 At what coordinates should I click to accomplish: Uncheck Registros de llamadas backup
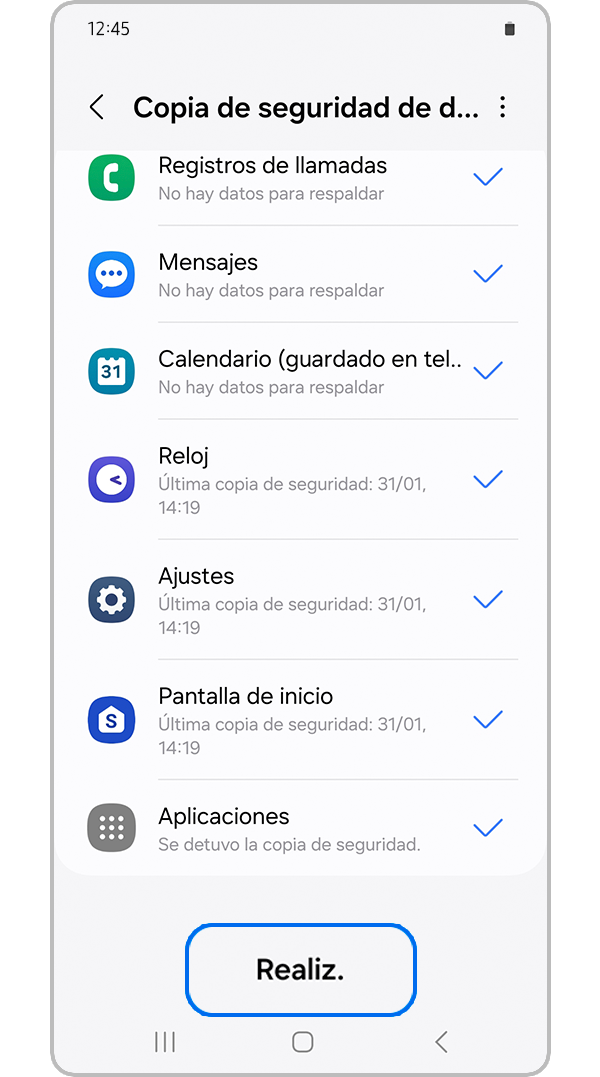click(x=487, y=178)
